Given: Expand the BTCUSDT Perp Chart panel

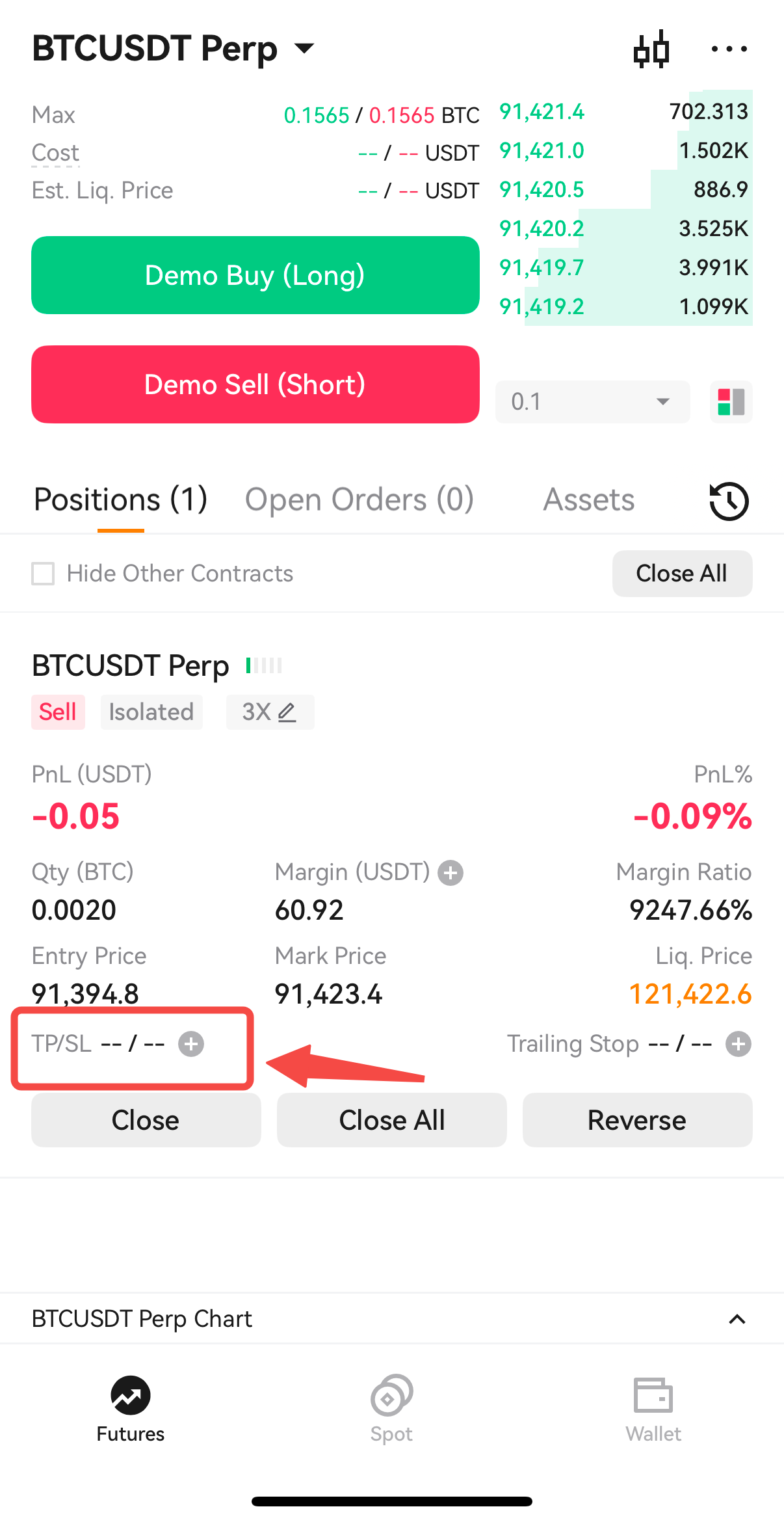Looking at the screenshot, I should pos(737,1319).
